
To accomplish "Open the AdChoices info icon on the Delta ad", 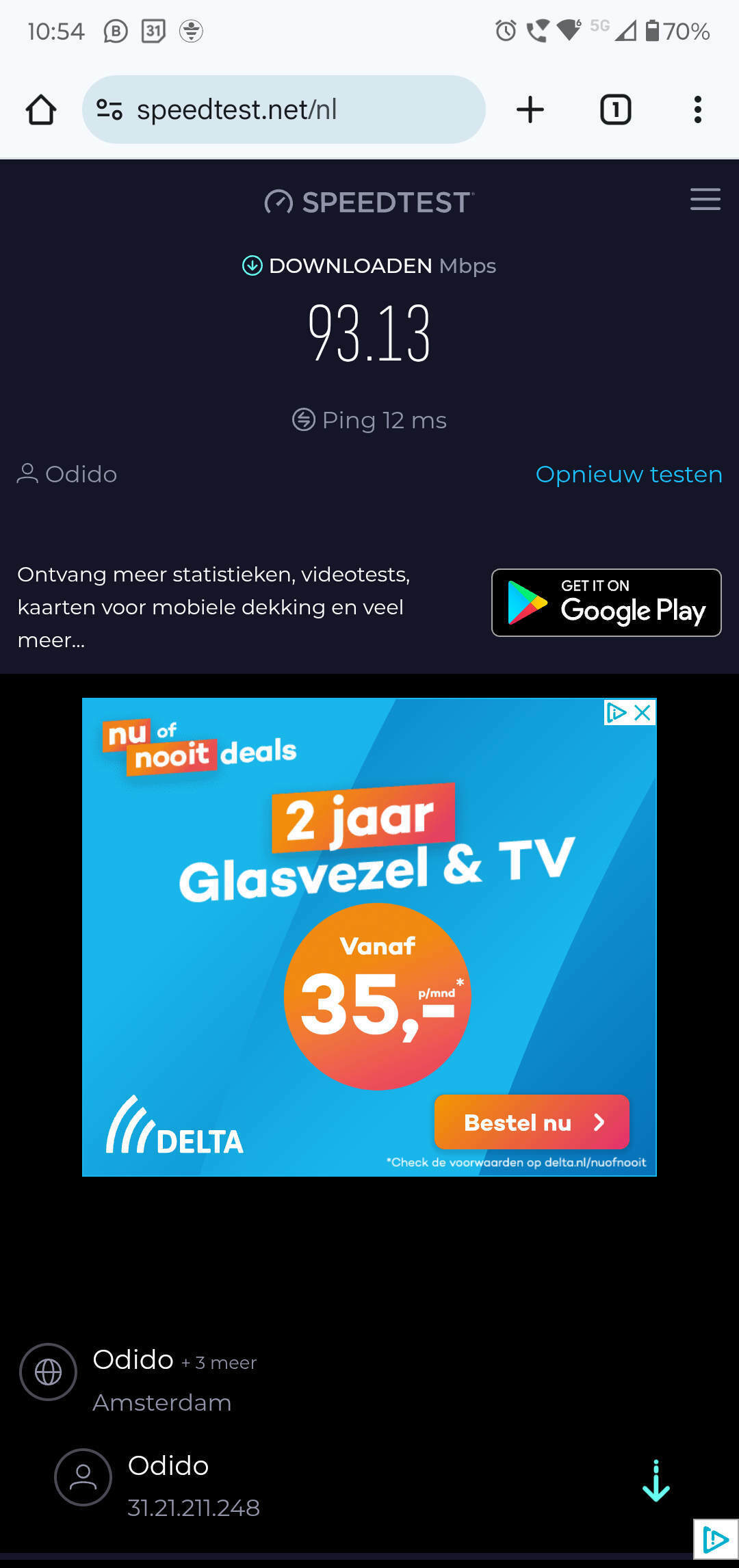I will (617, 713).
